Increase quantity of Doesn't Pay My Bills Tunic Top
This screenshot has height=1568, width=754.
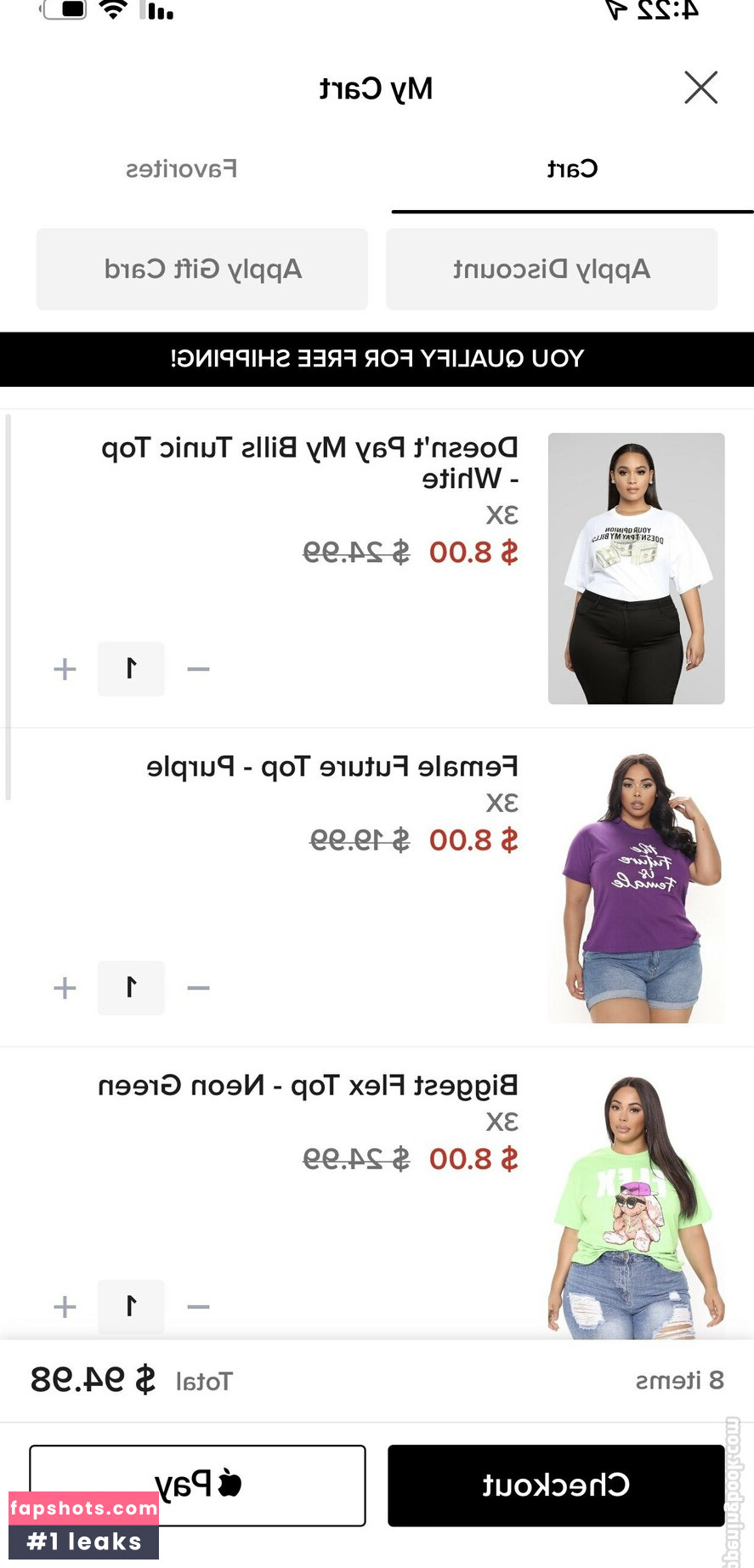click(65, 669)
